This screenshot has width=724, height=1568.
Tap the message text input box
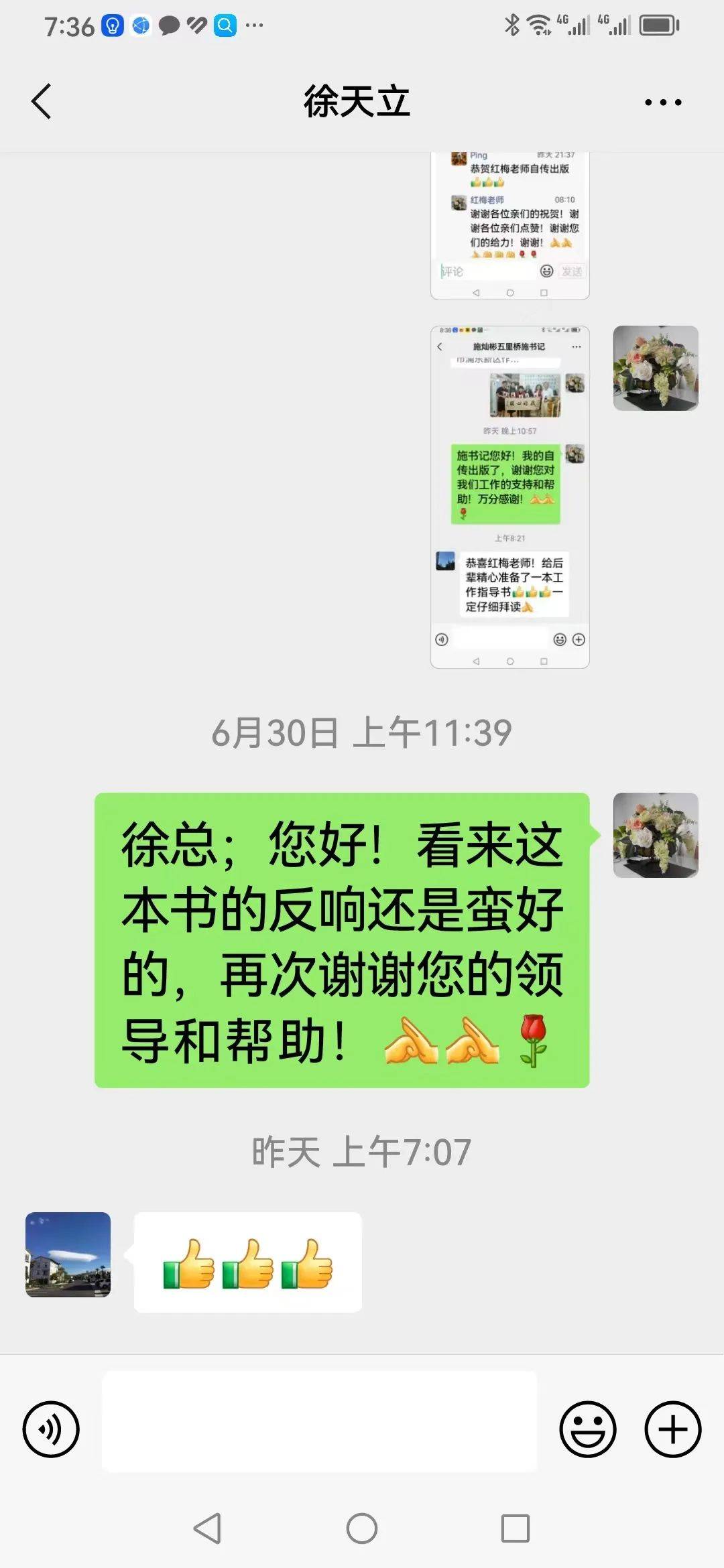(x=319, y=1421)
